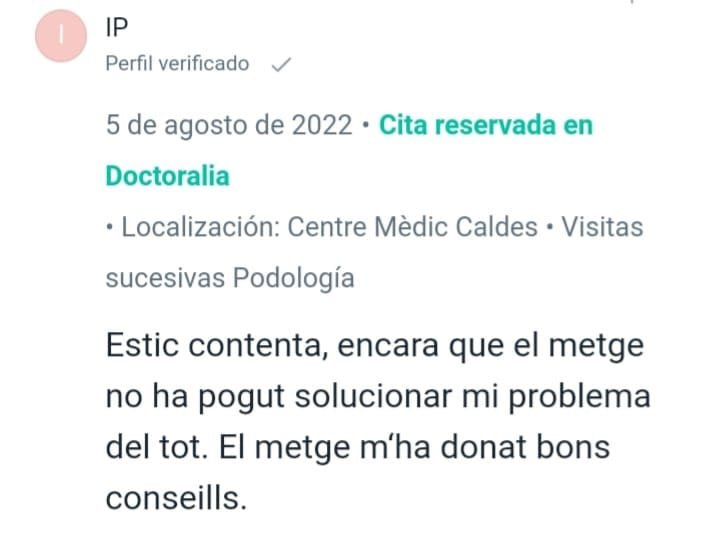The image size is (716, 536).
Task: Open the Cita reservada en Doctoralia link
Action: coord(485,126)
